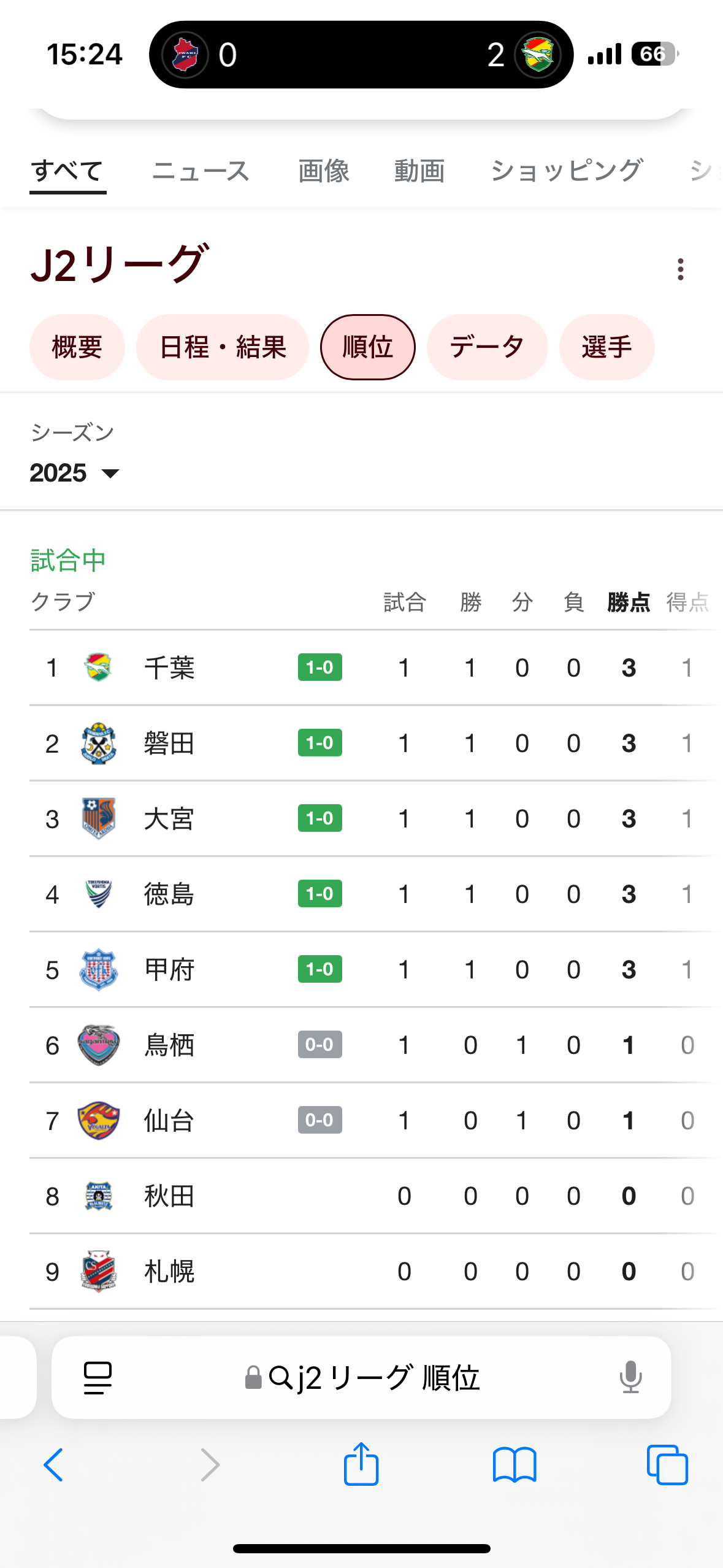Open the J2リーグ overflow menu
This screenshot has width=723, height=1568.
click(x=680, y=269)
